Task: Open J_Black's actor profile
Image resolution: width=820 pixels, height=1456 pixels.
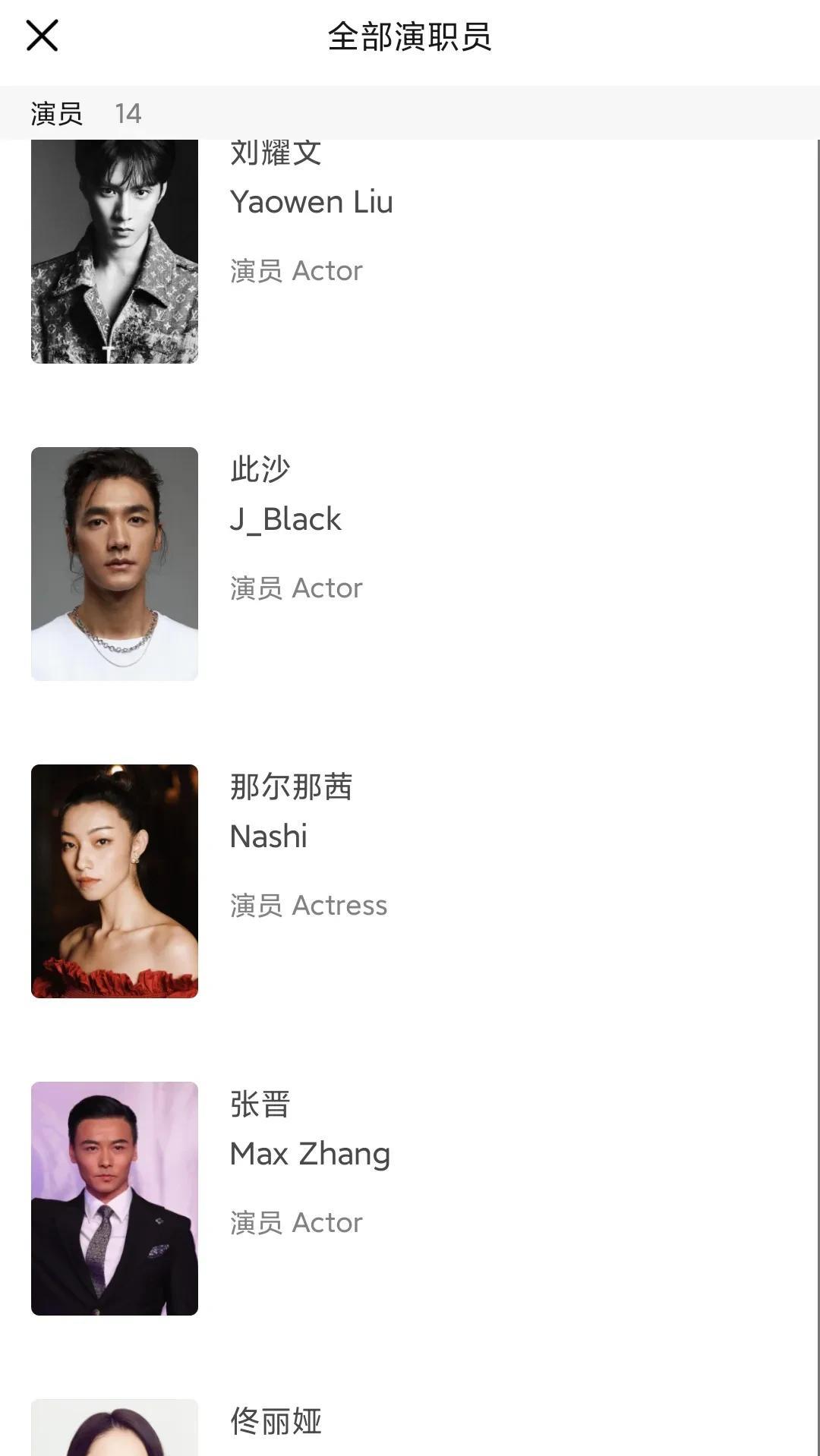Action: coord(410,563)
